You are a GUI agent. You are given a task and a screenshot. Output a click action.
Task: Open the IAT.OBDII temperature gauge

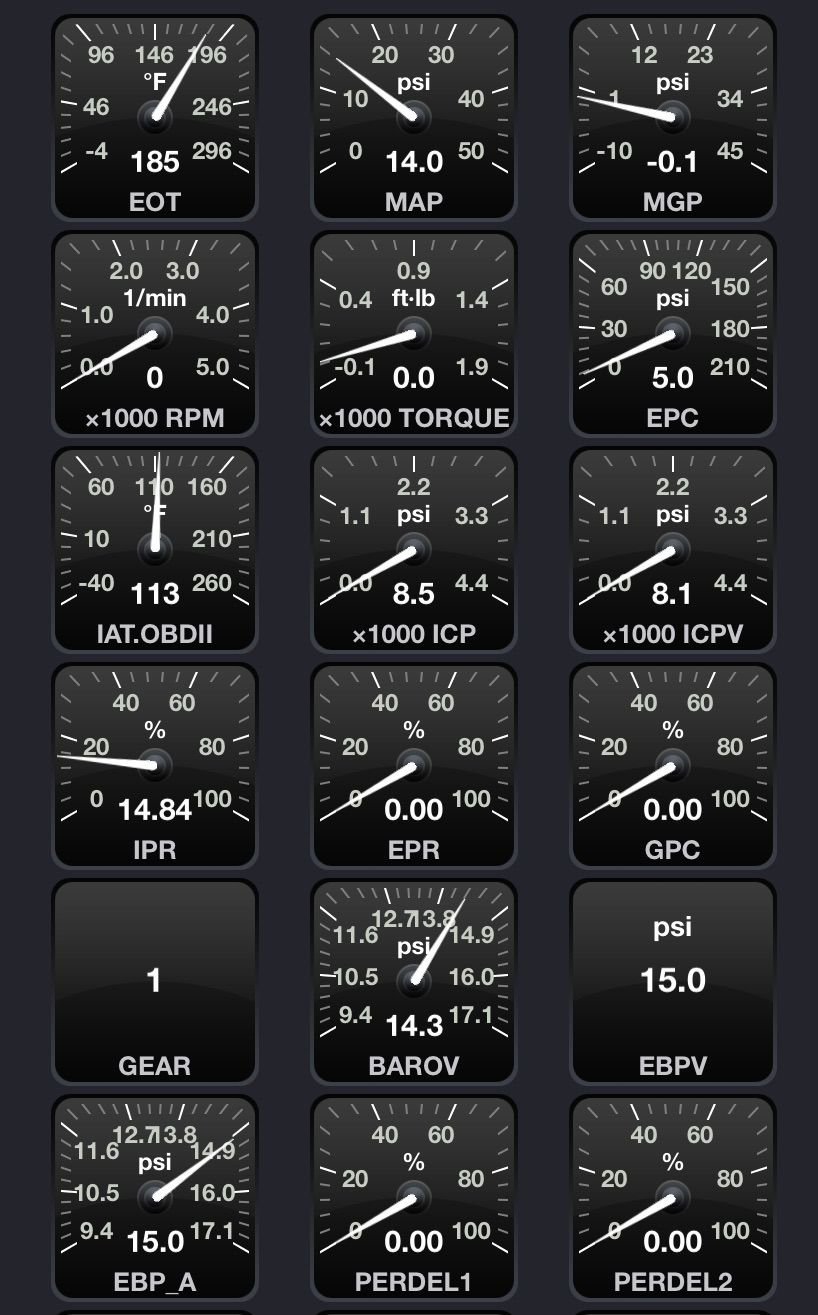pos(155,549)
